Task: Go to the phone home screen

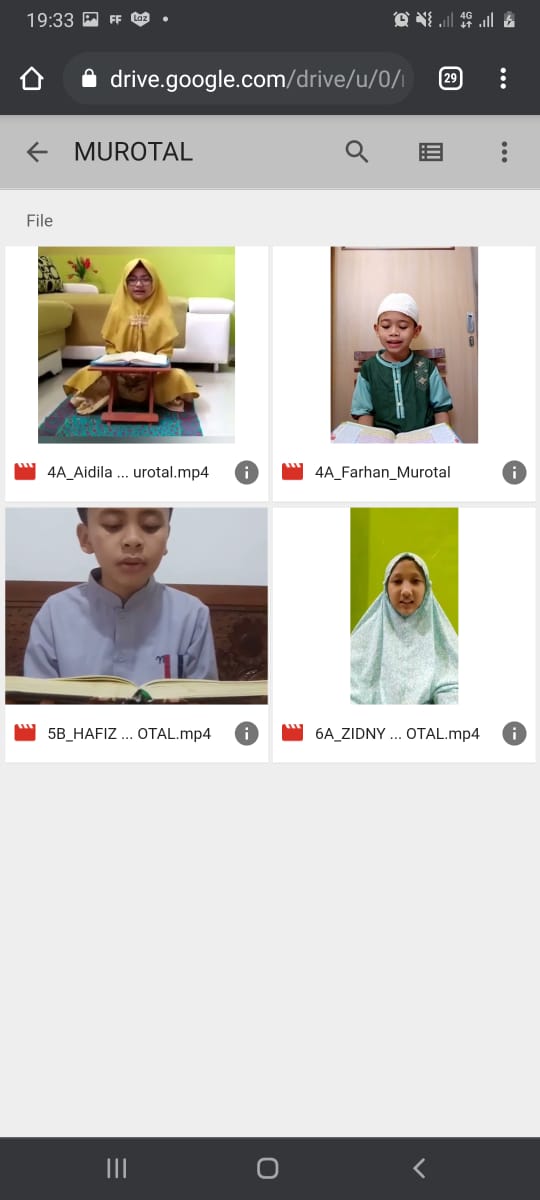Action: [267, 1168]
